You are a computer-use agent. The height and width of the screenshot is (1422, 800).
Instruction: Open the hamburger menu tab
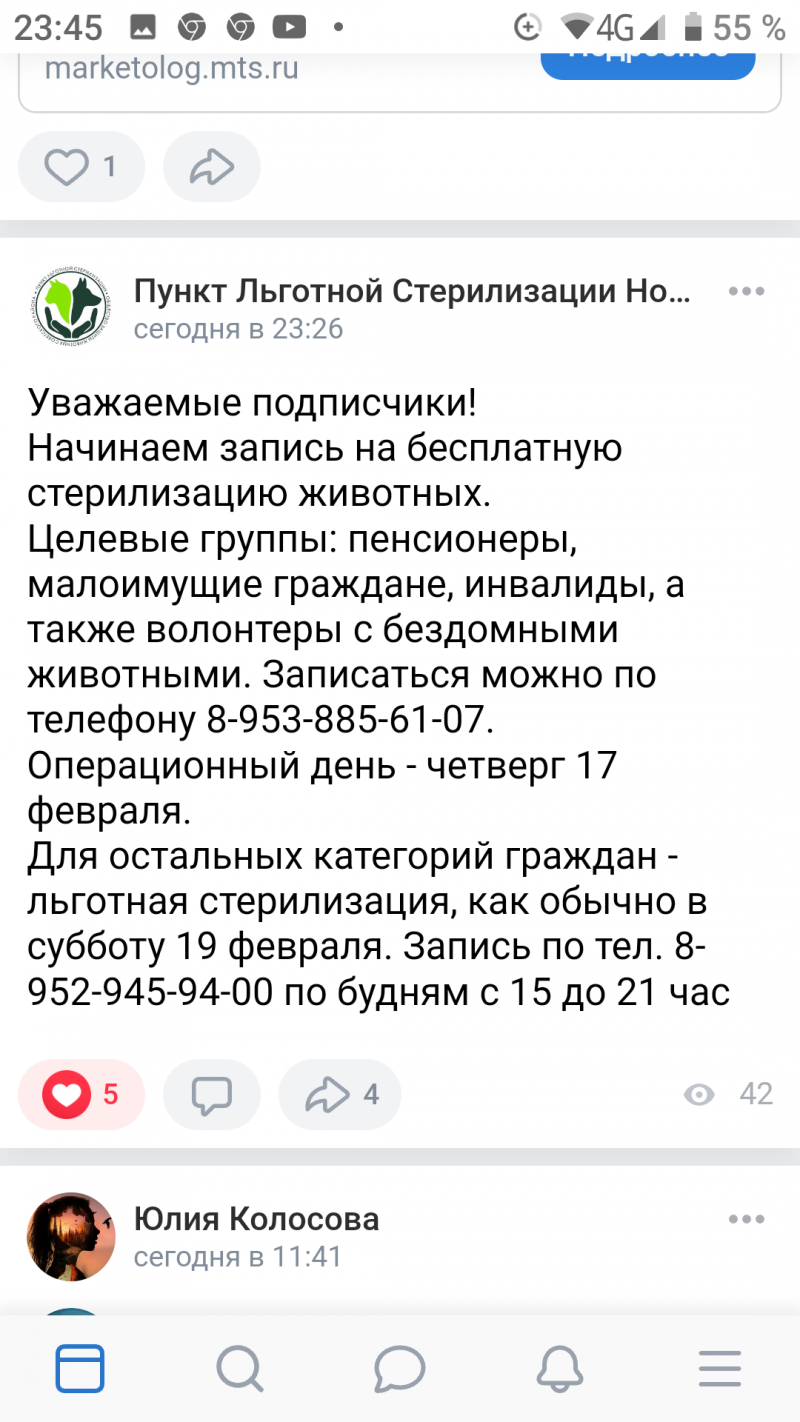(x=720, y=1367)
